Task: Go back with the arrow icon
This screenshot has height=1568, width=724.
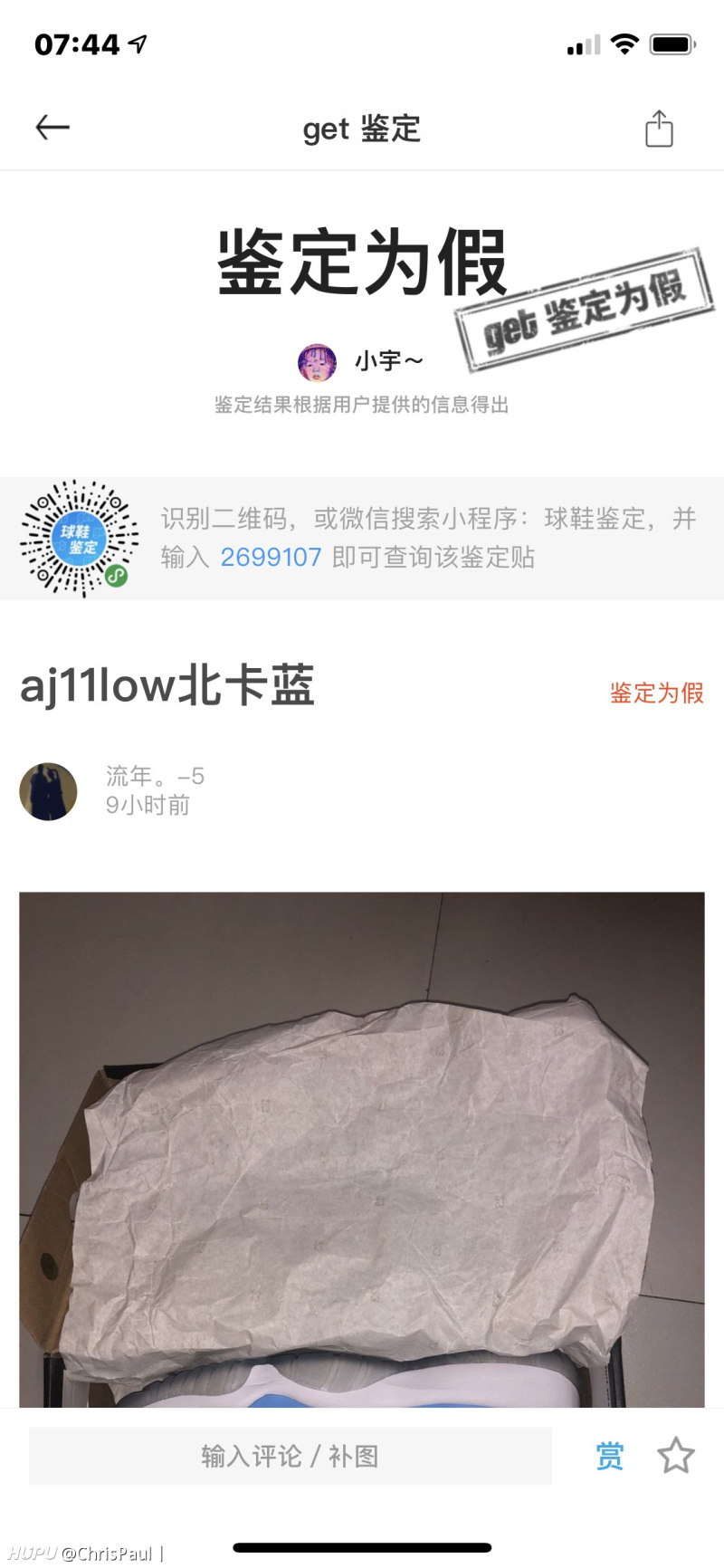Action: [x=52, y=128]
